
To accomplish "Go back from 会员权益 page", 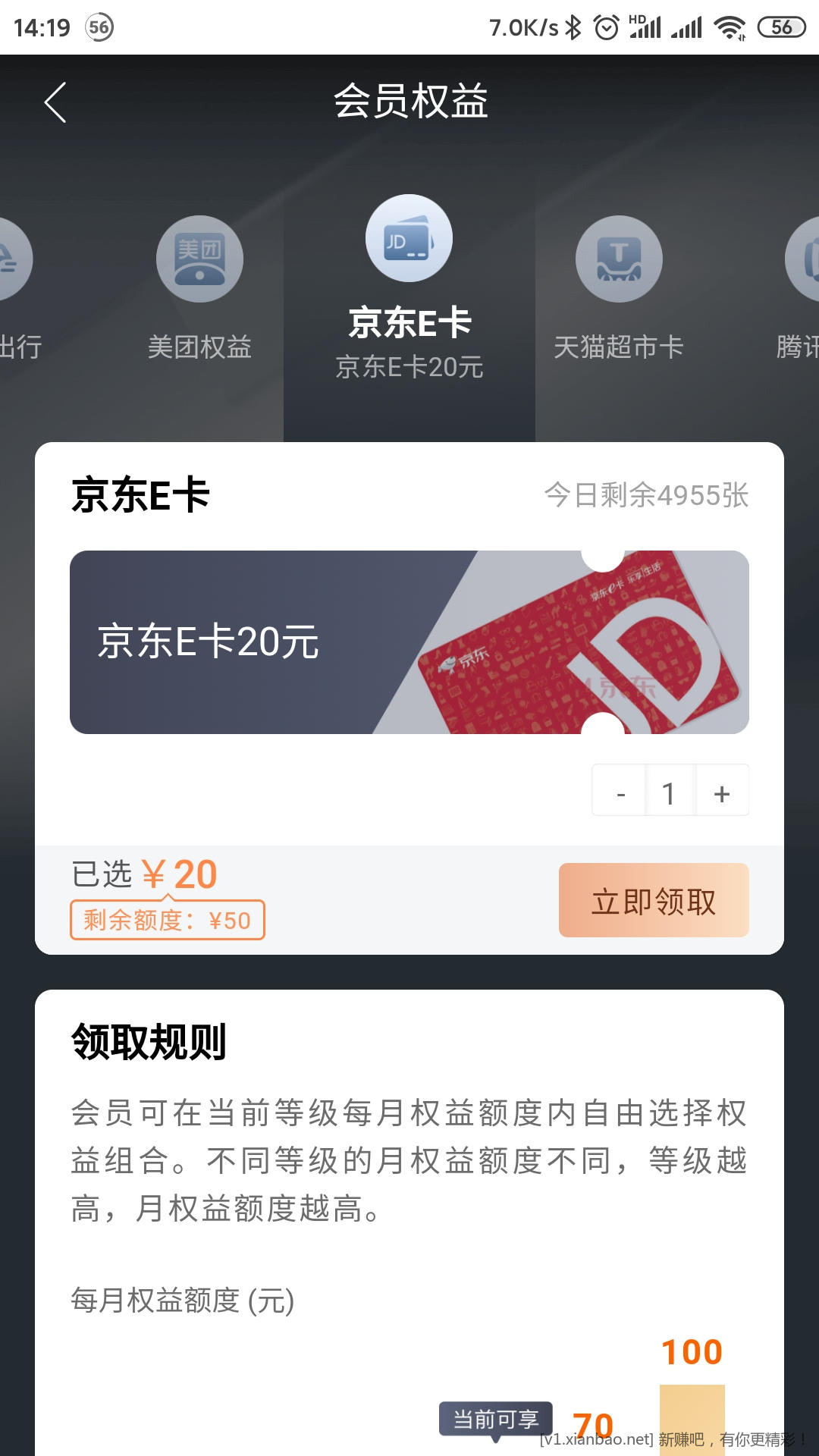I will pyautogui.click(x=55, y=102).
